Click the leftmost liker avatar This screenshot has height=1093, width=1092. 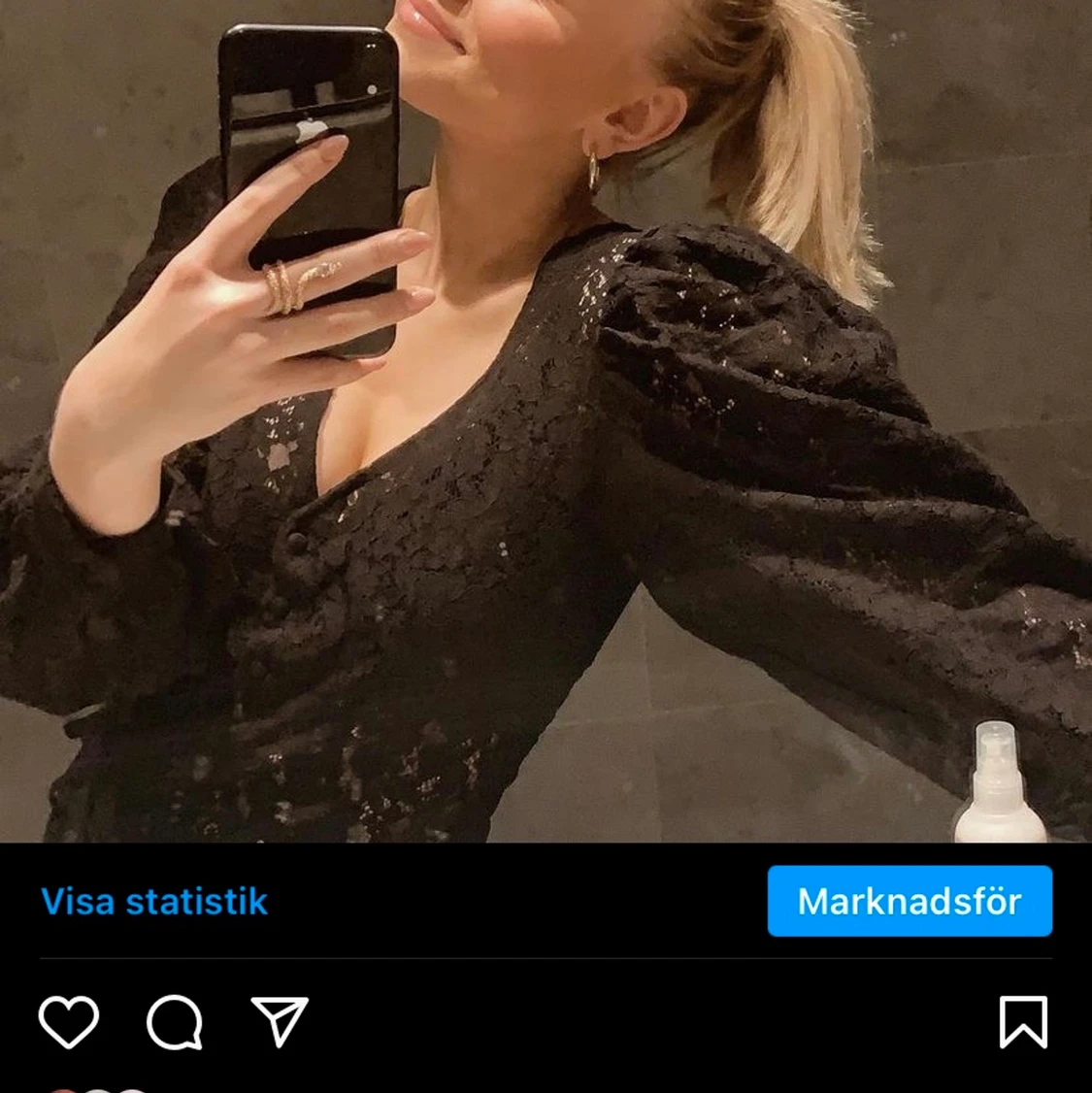coord(64,1089)
